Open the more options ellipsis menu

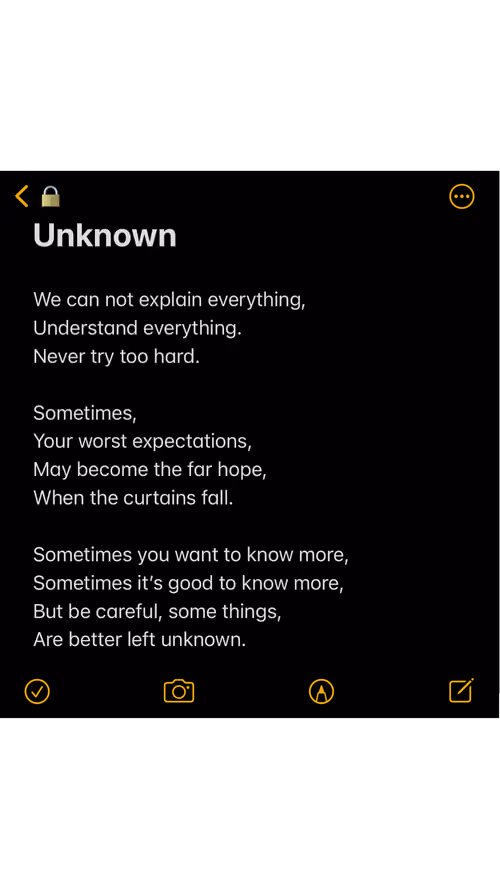pyautogui.click(x=461, y=197)
